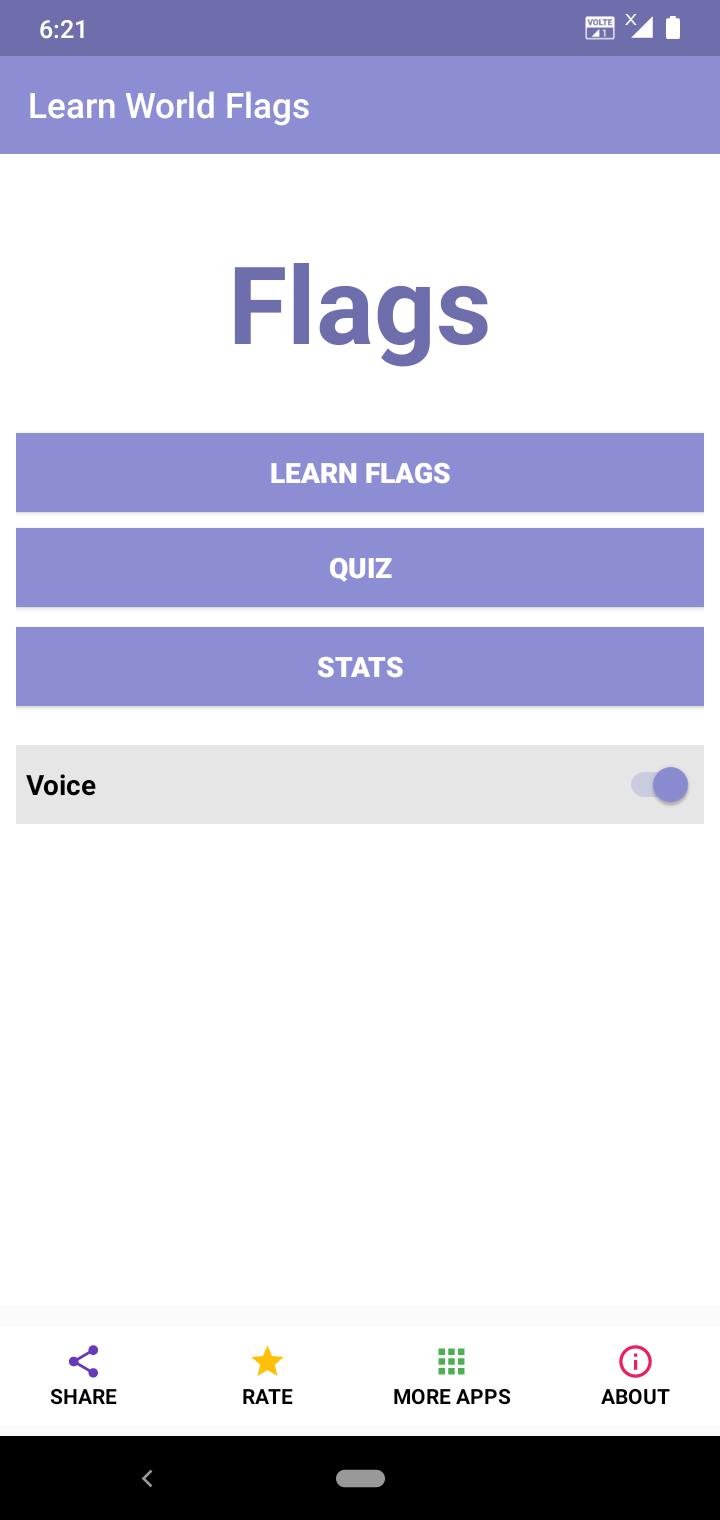Tap the no-SIM X indicator in status bar
720x1520 pixels.
(x=630, y=18)
